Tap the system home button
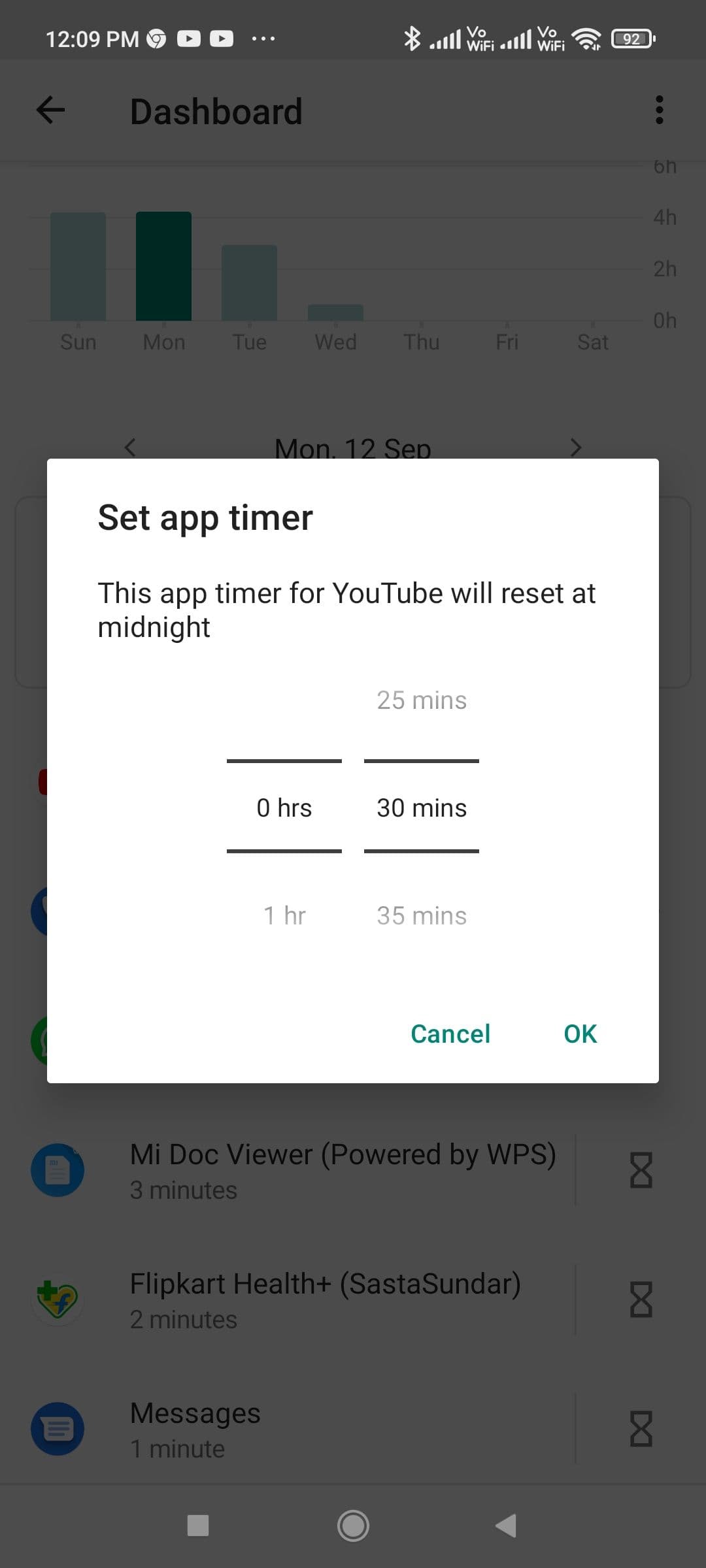The height and width of the screenshot is (1568, 706). 353,1526
